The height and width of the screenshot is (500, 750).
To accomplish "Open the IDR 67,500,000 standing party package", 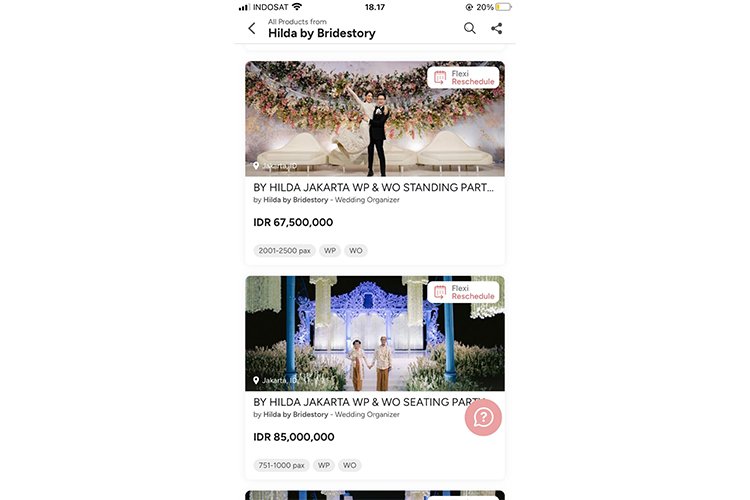I will [x=374, y=187].
